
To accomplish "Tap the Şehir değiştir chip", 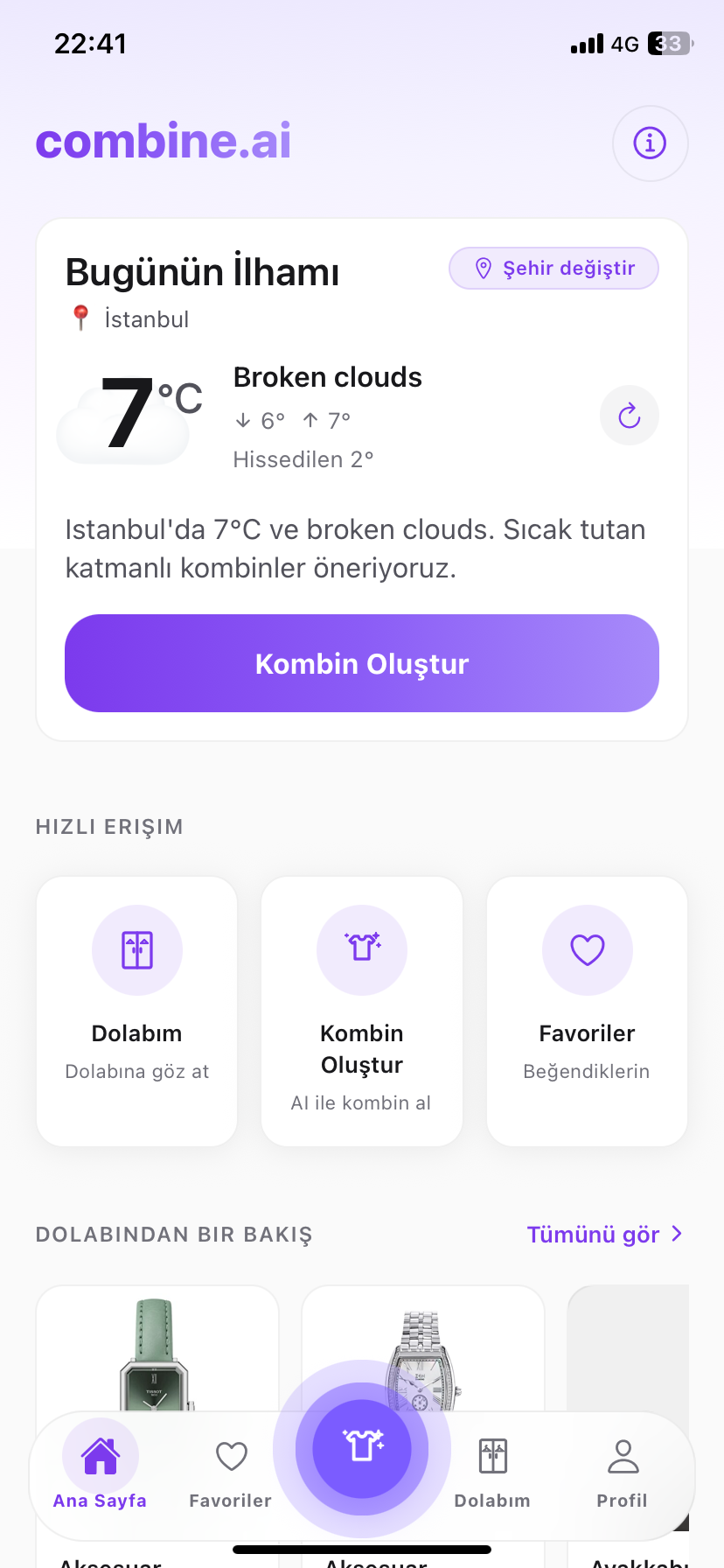I will point(553,269).
